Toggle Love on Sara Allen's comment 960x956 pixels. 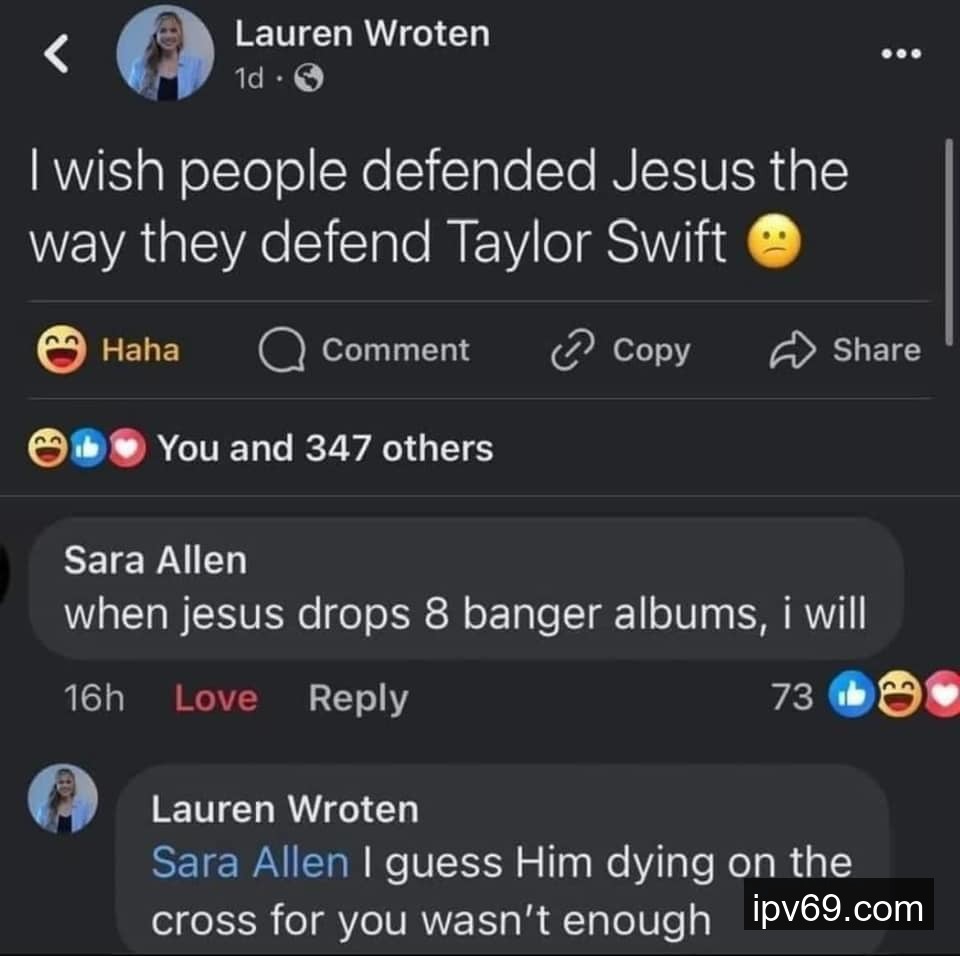tap(216, 698)
